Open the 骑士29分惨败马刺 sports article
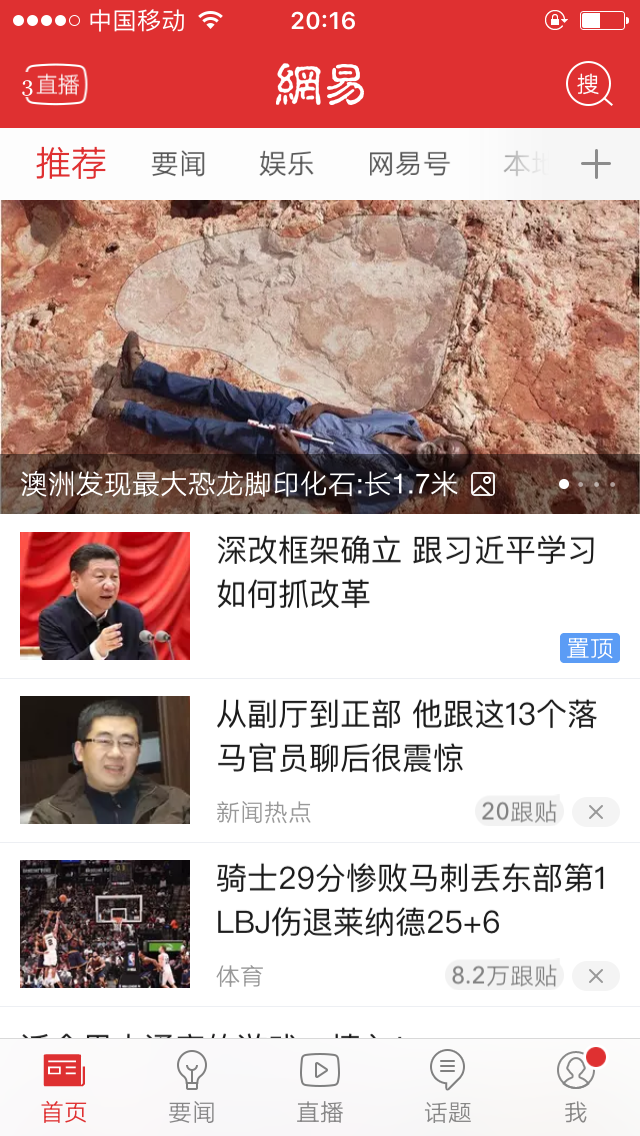The height and width of the screenshot is (1136, 640). click(410, 900)
